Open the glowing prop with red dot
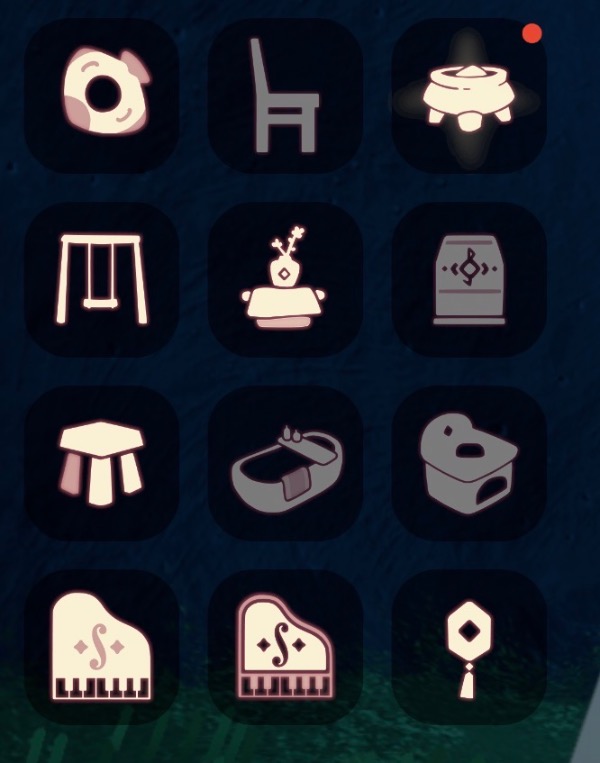Image resolution: width=600 pixels, height=763 pixels. click(x=469, y=95)
